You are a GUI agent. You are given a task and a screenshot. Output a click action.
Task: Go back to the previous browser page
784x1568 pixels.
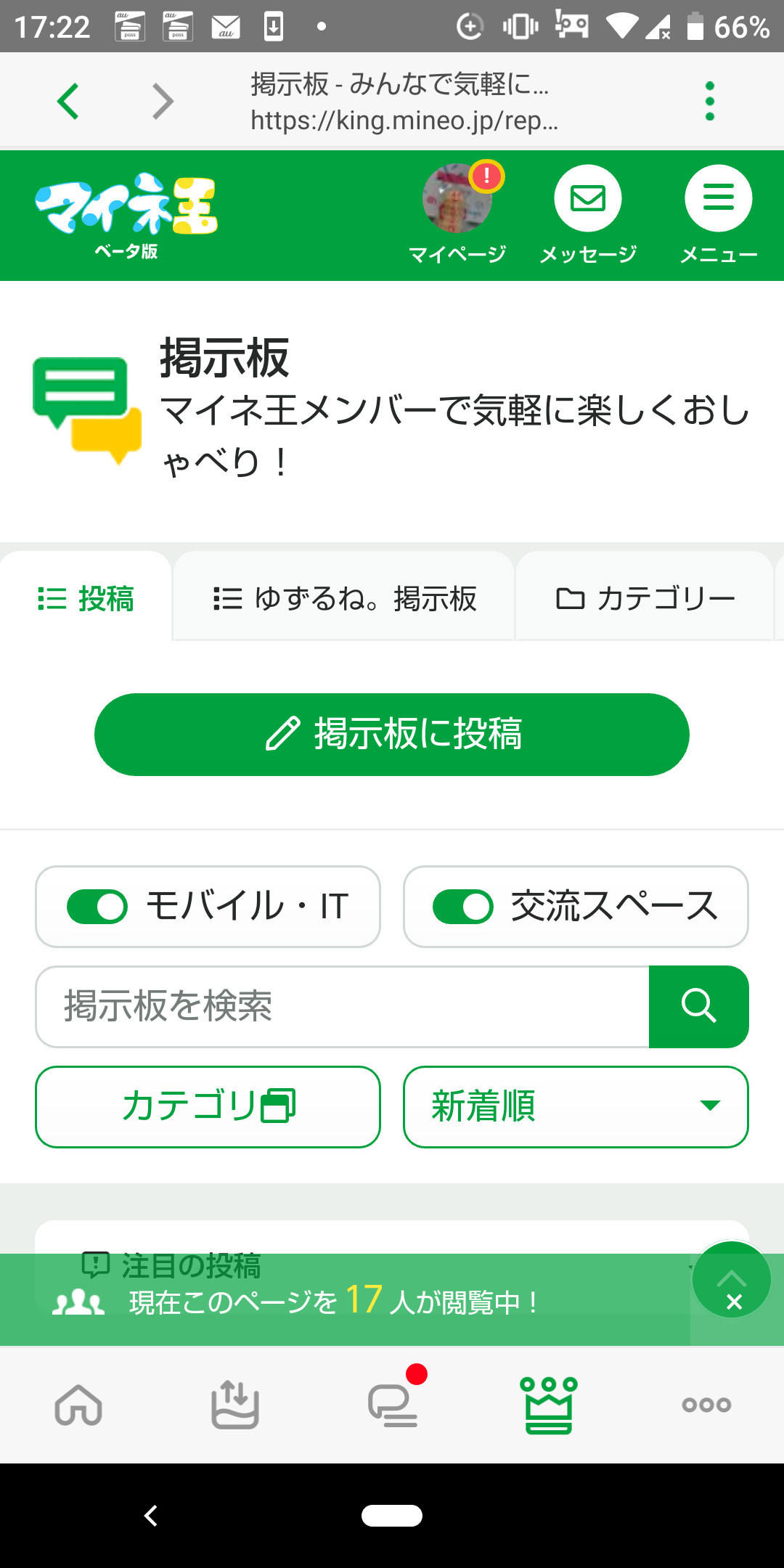pos(68,101)
